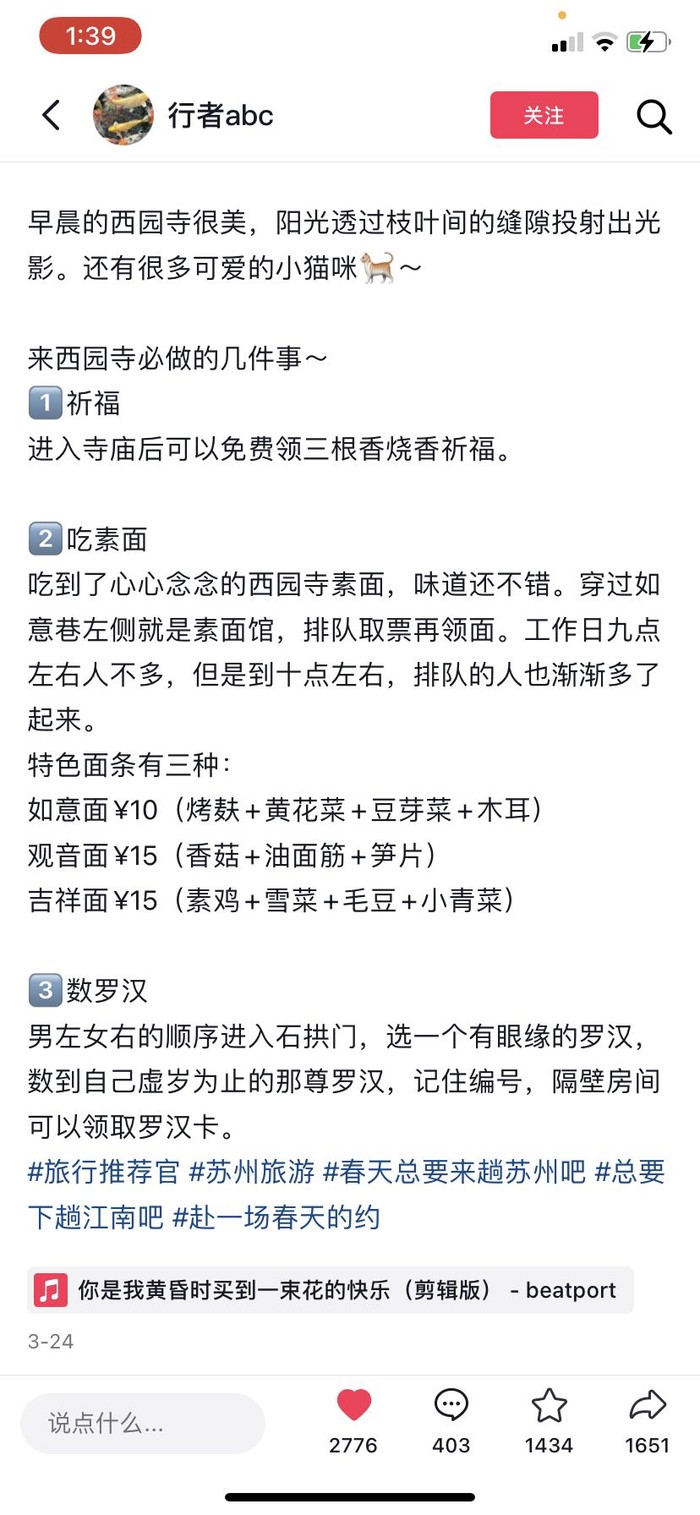Tap the 说点什么 comment box
The width and height of the screenshot is (700, 1515).
click(x=142, y=1423)
